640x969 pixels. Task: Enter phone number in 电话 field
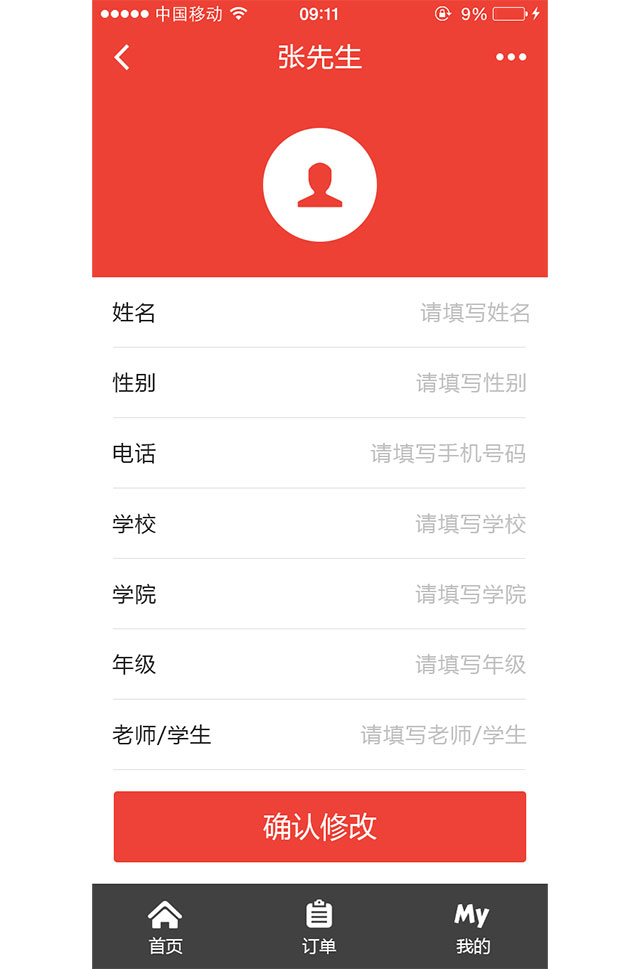click(x=447, y=454)
